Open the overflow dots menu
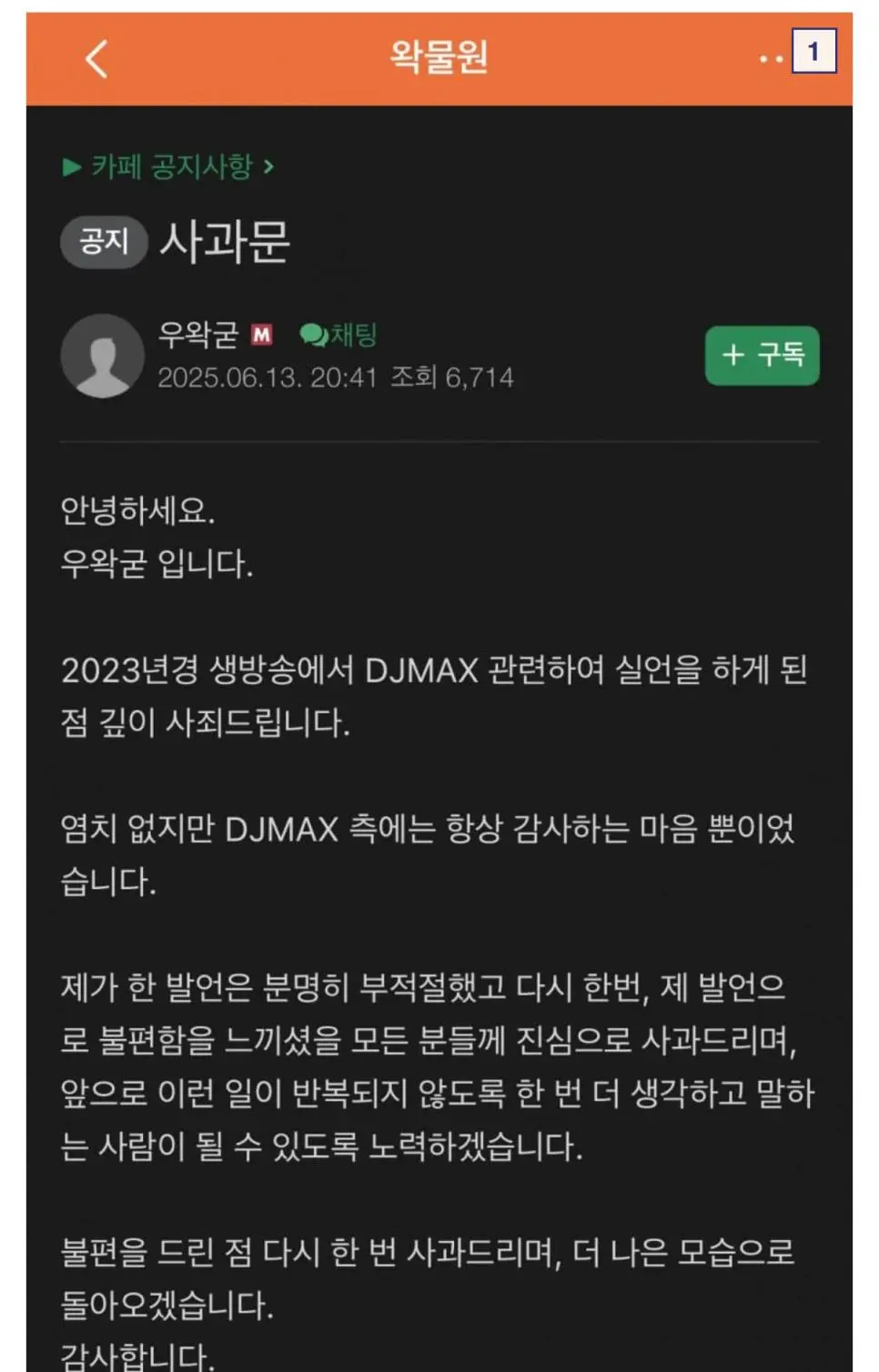 771,60
